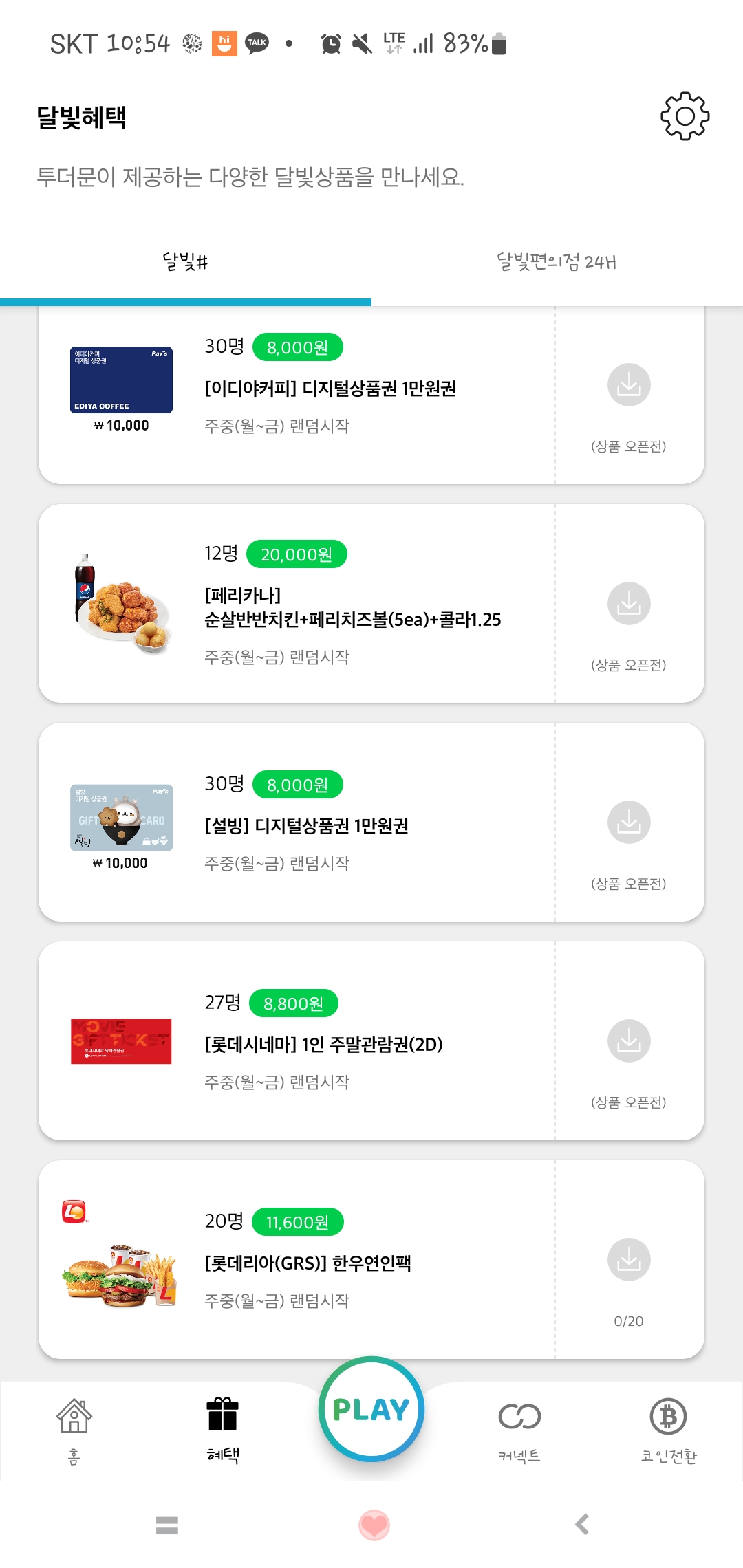Viewport: 743px width, 1568px height.
Task: Open the settings gear icon
Action: pyautogui.click(x=685, y=116)
